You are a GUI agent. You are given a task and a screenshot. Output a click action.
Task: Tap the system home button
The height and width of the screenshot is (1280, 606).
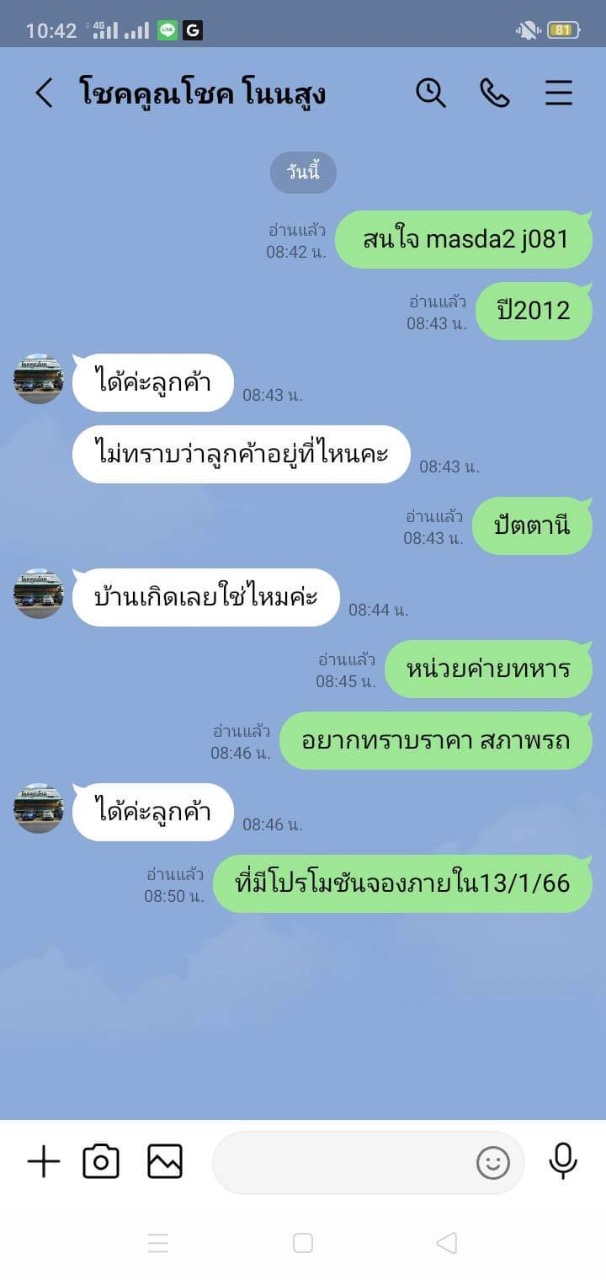coord(303,1243)
